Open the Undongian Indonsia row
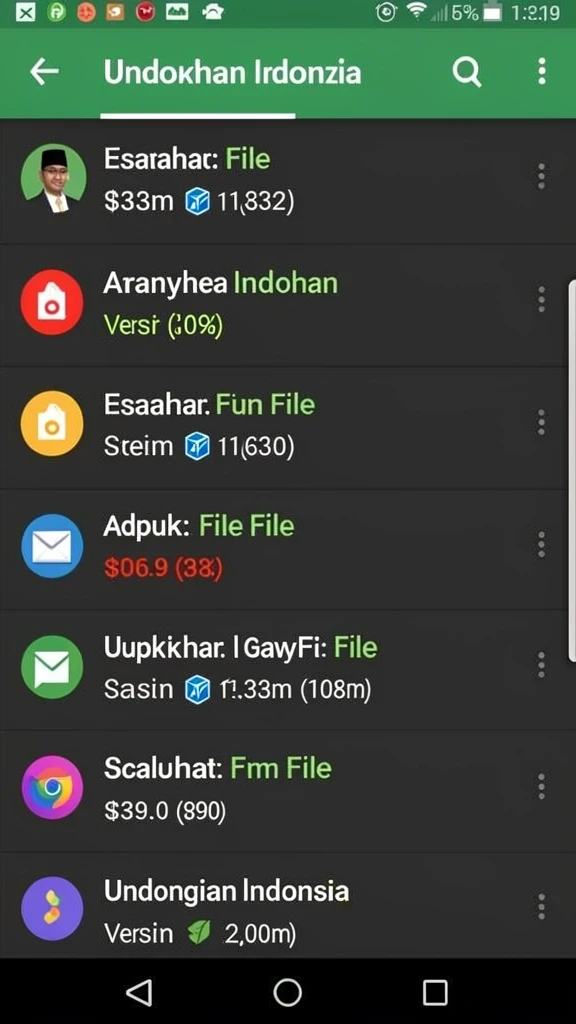Screen dimensions: 576x1024 [288, 906]
